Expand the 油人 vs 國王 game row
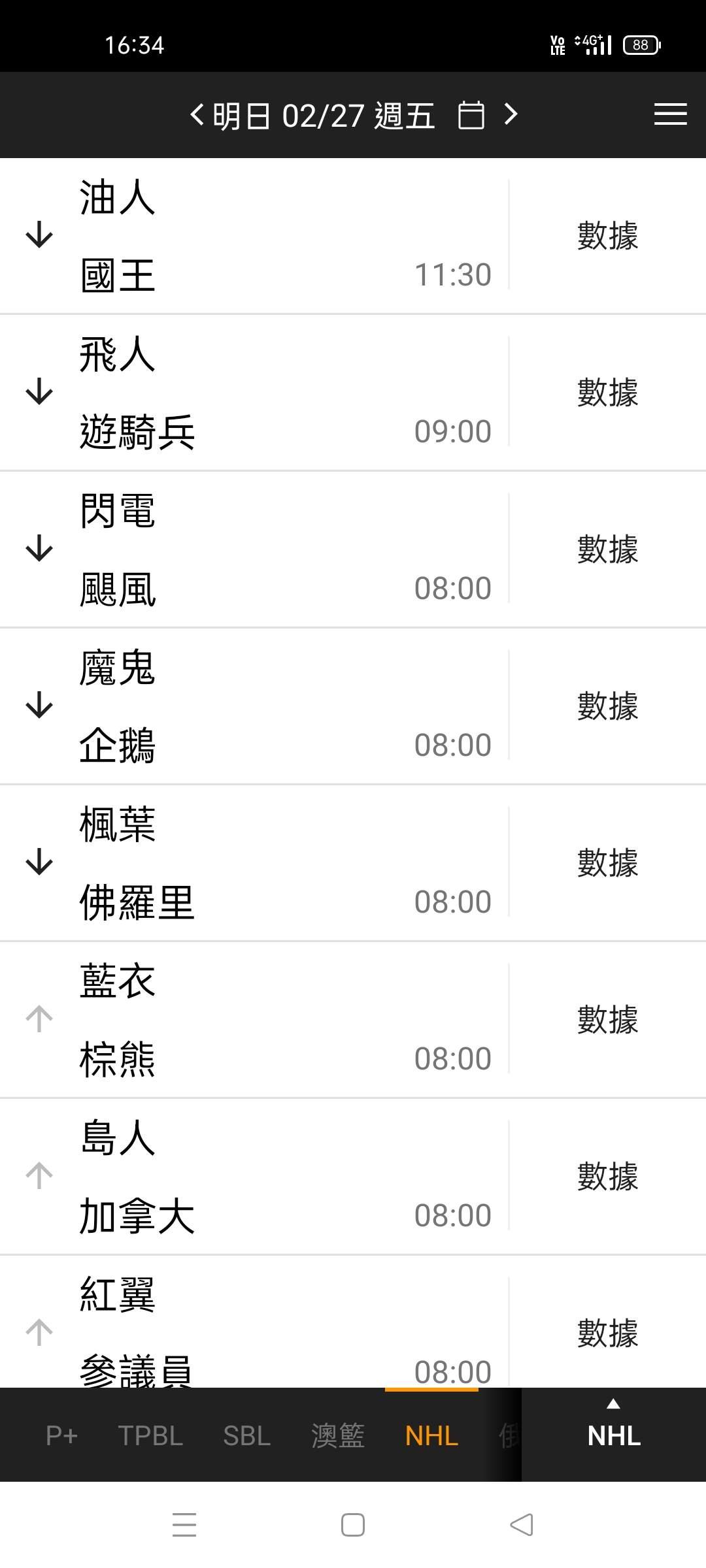The height and width of the screenshot is (1568, 706). tap(39, 235)
